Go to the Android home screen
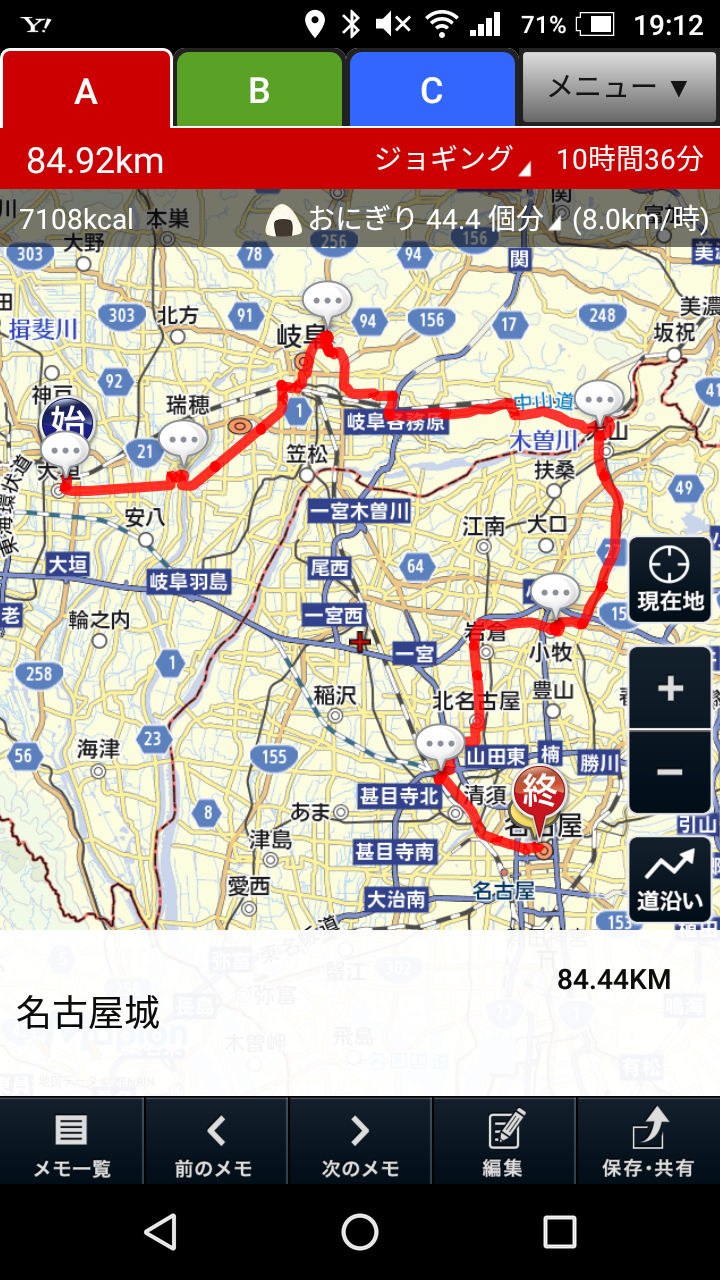This screenshot has width=720, height=1280. click(360, 1232)
